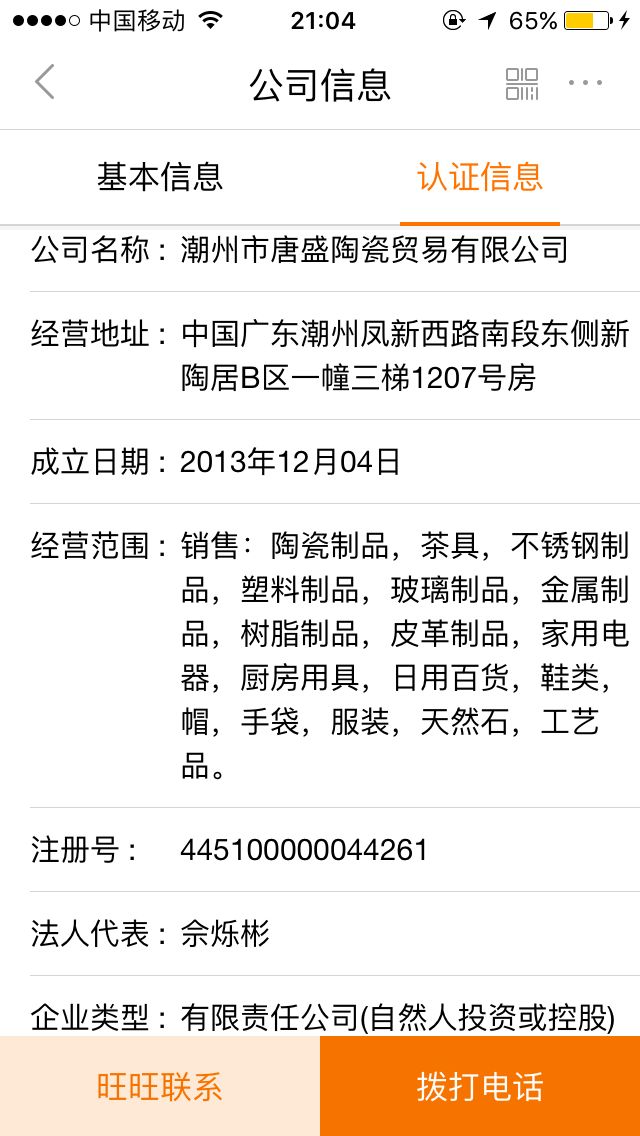Switch to the 基本信息 tab
Image resolution: width=640 pixels, height=1136 pixels.
point(160,177)
